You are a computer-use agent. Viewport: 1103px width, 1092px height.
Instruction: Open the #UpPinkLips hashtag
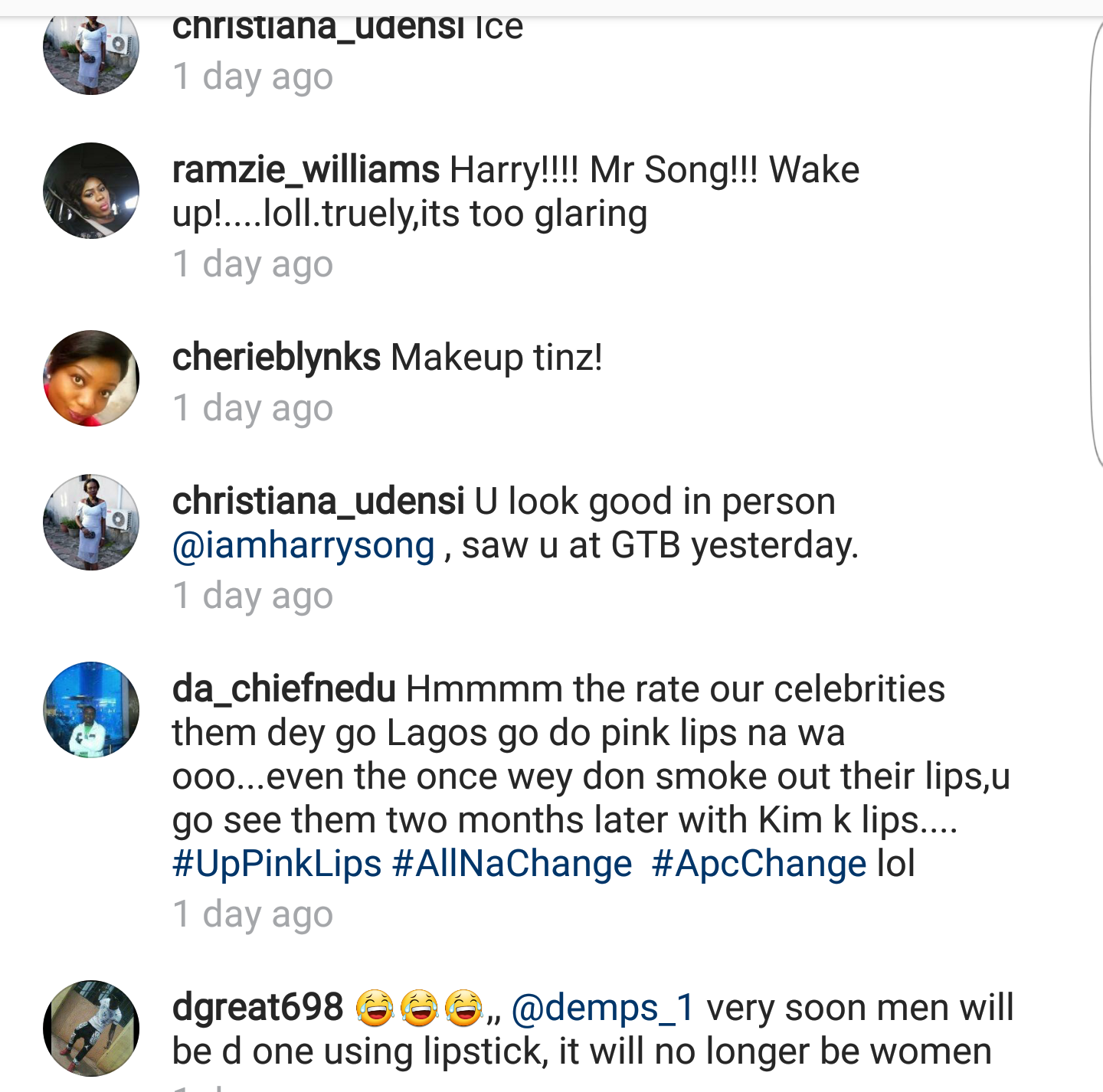(x=277, y=864)
